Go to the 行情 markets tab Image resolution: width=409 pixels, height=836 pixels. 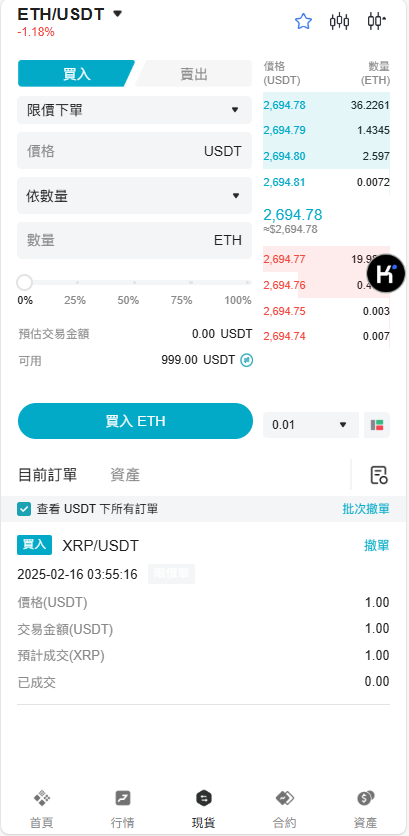point(123,809)
